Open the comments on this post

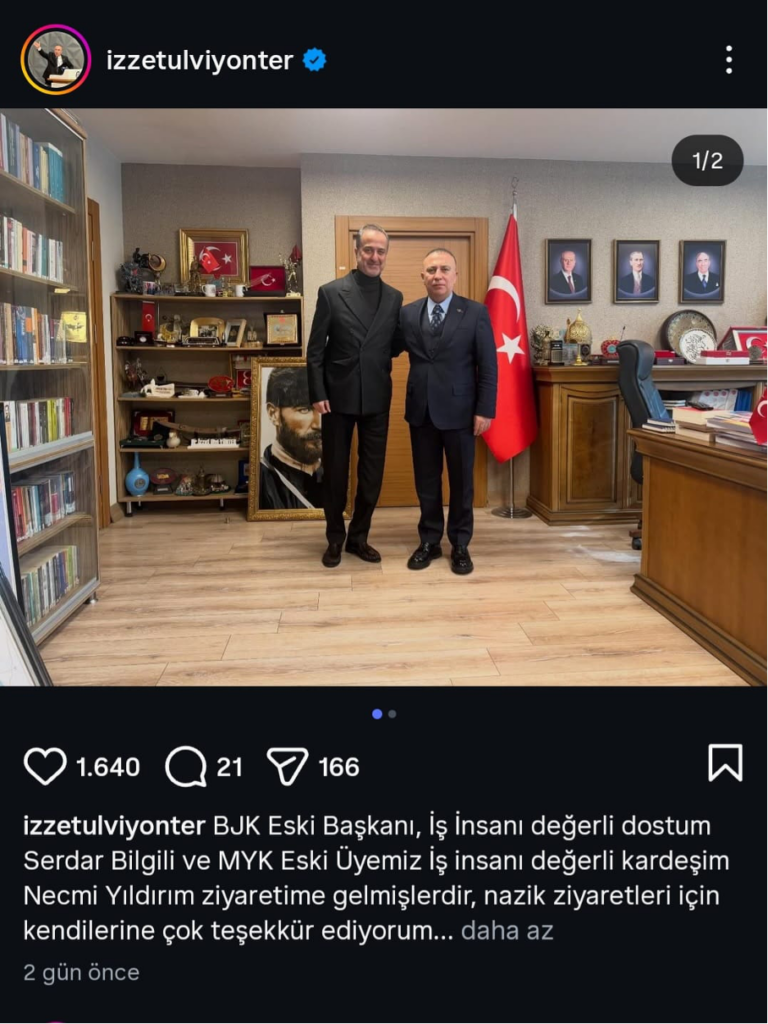[x=186, y=766]
